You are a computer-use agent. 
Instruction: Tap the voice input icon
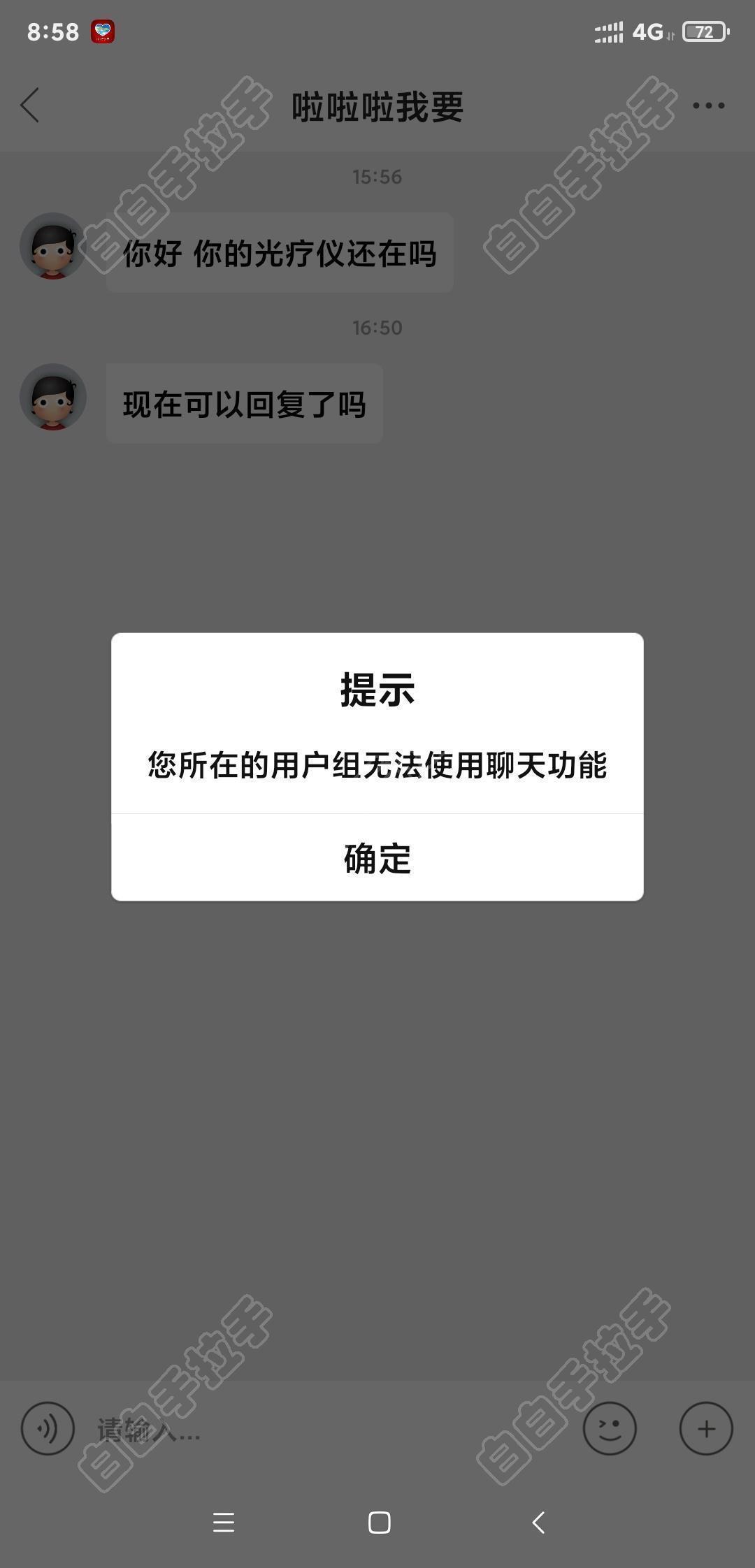(x=48, y=1429)
